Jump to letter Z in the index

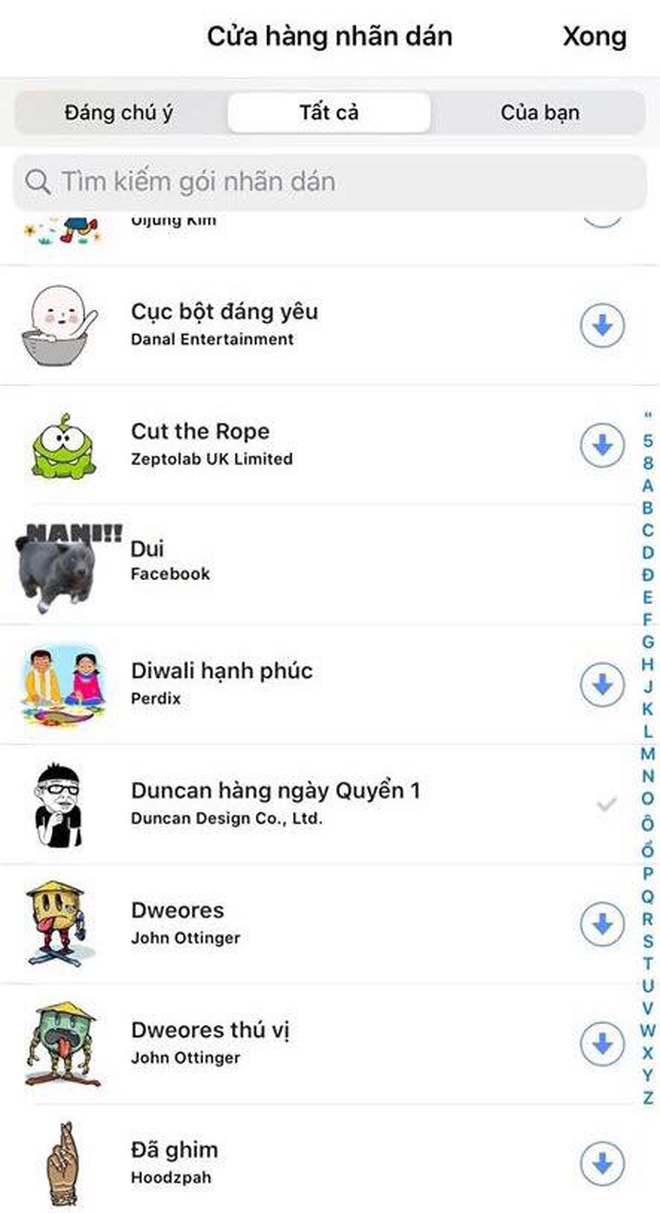648,1096
